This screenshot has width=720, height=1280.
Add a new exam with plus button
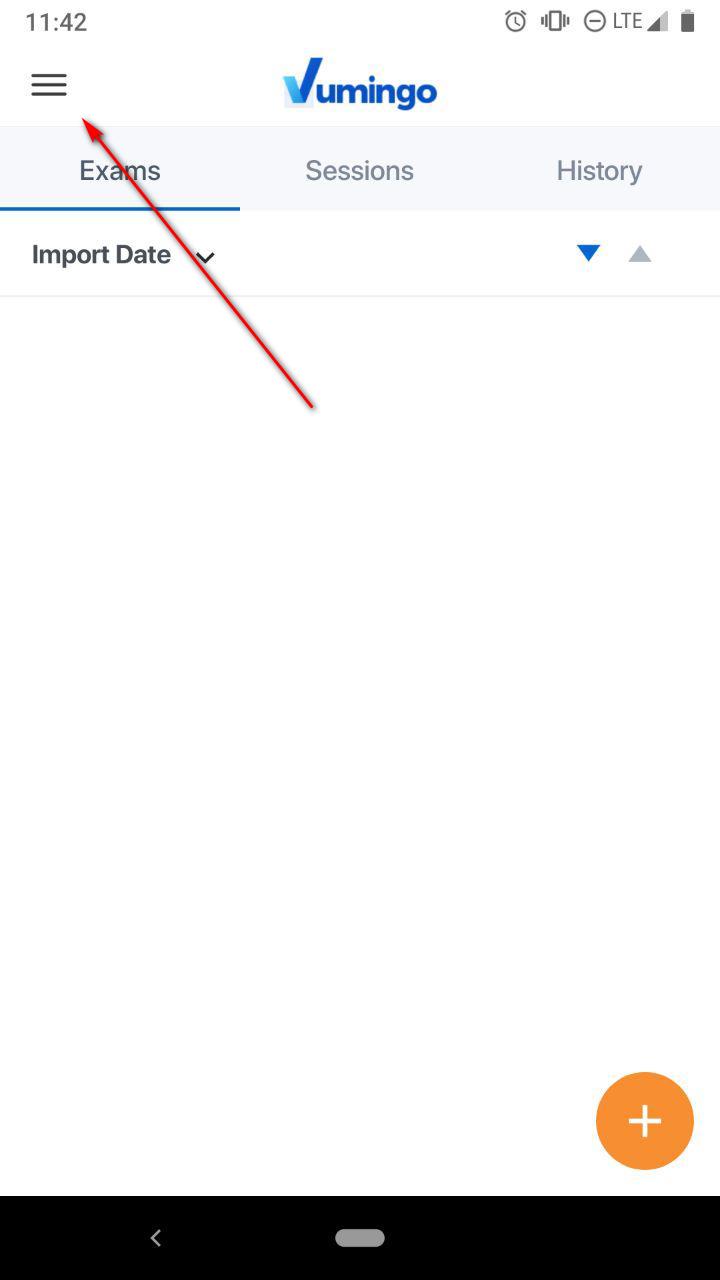click(644, 1121)
